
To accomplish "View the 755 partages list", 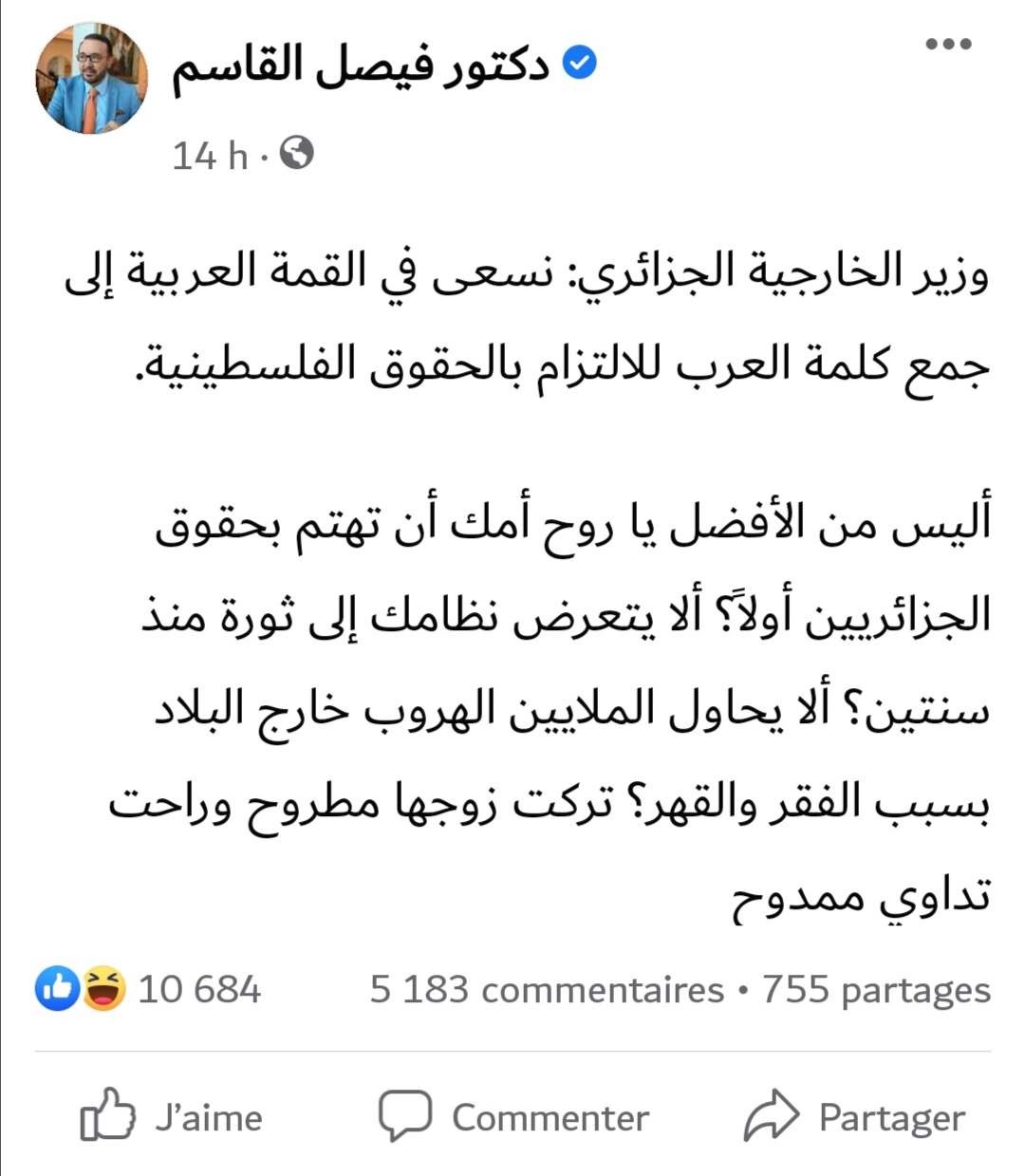I will click(876, 990).
